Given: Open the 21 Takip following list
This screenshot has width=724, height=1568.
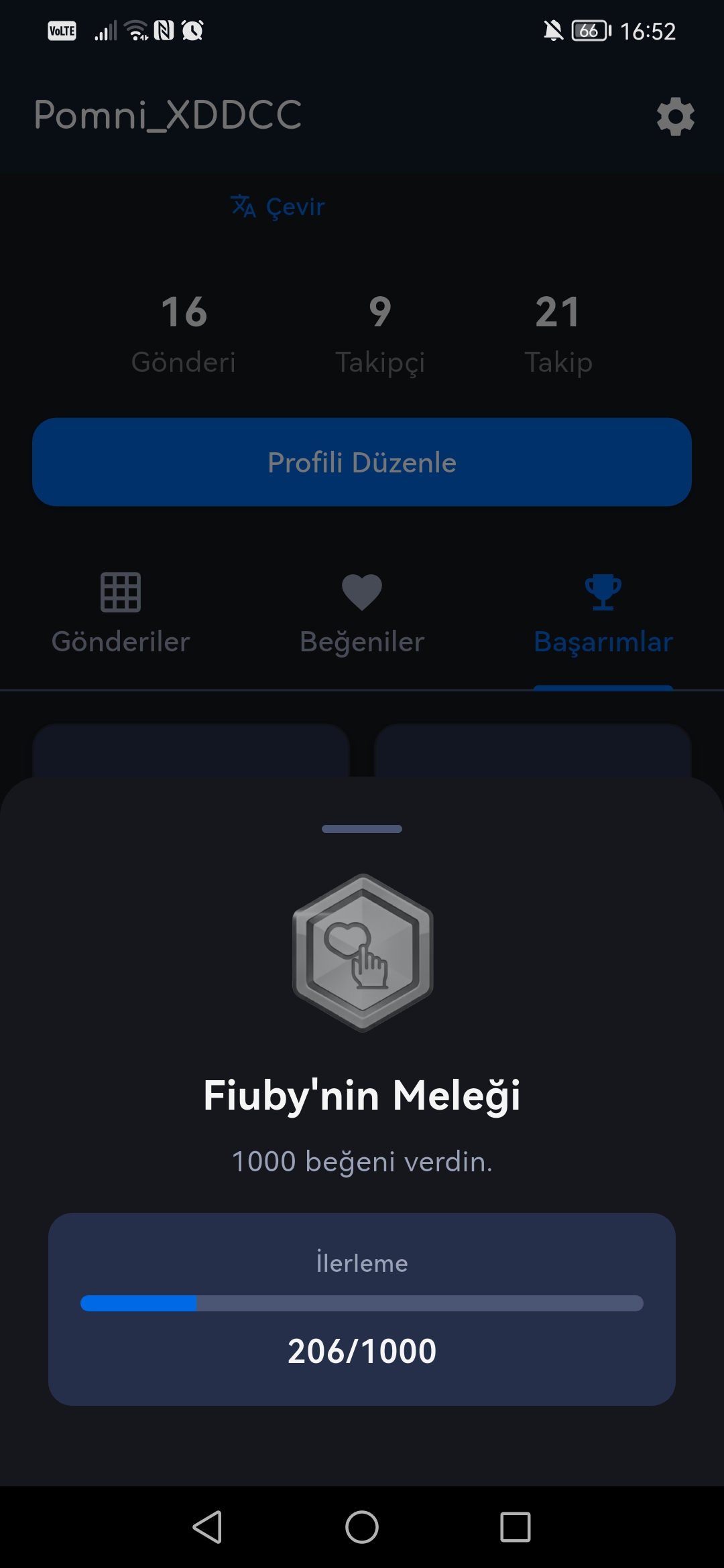Looking at the screenshot, I should [558, 334].
